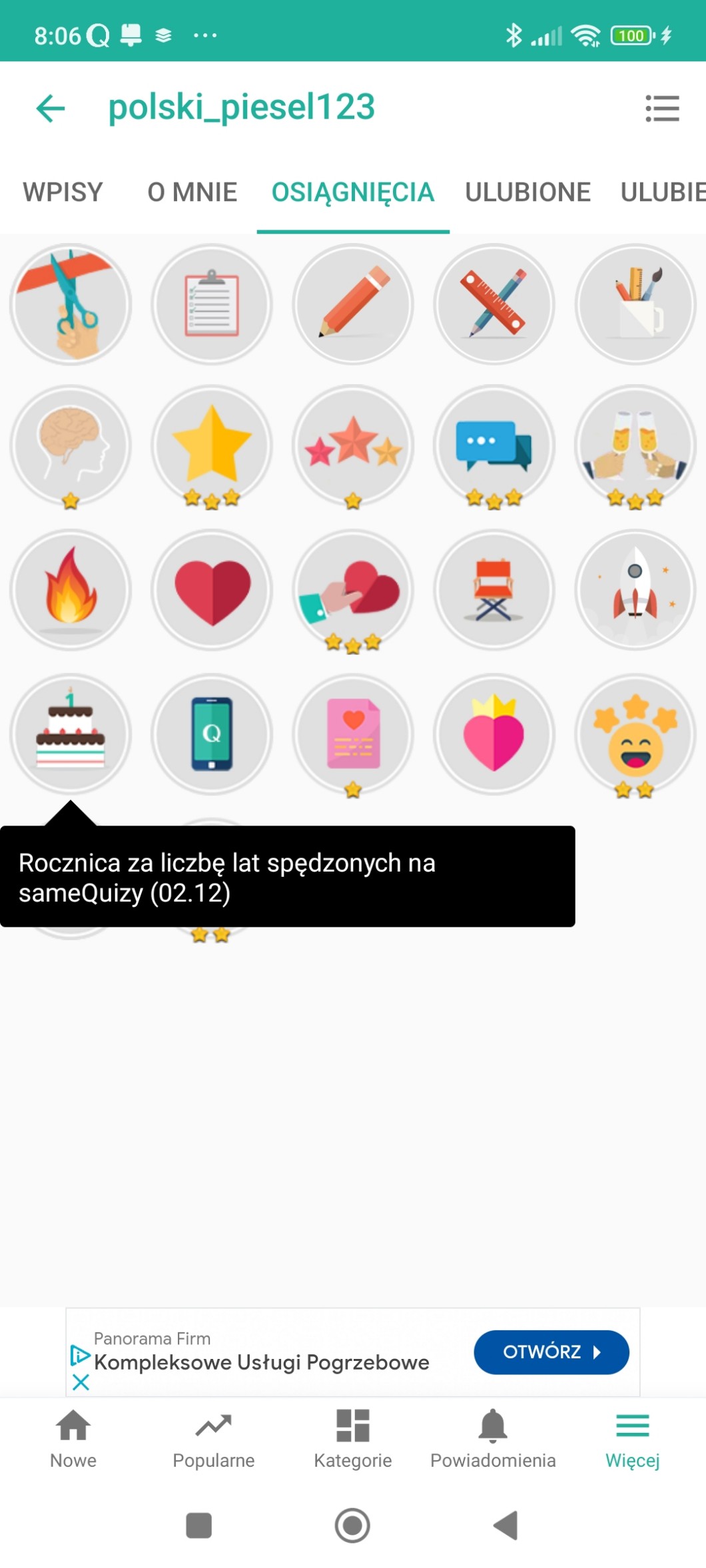Close the Panorama Firm ad banner
Viewport: 706px width, 1568px height.
[x=81, y=1382]
